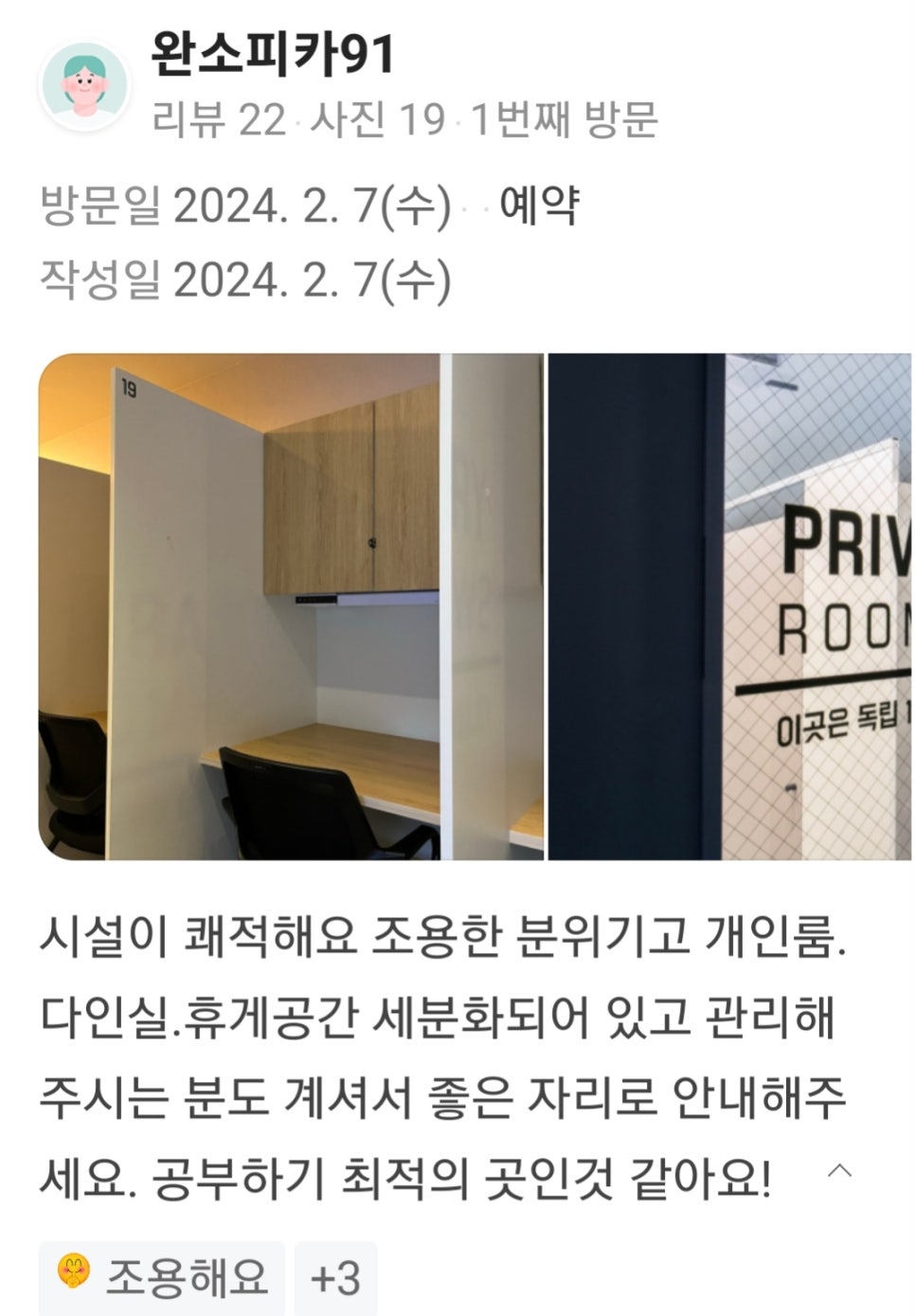The height and width of the screenshot is (1316, 915).
Task: Open the study booth photo number 19
Action: click(x=291, y=606)
